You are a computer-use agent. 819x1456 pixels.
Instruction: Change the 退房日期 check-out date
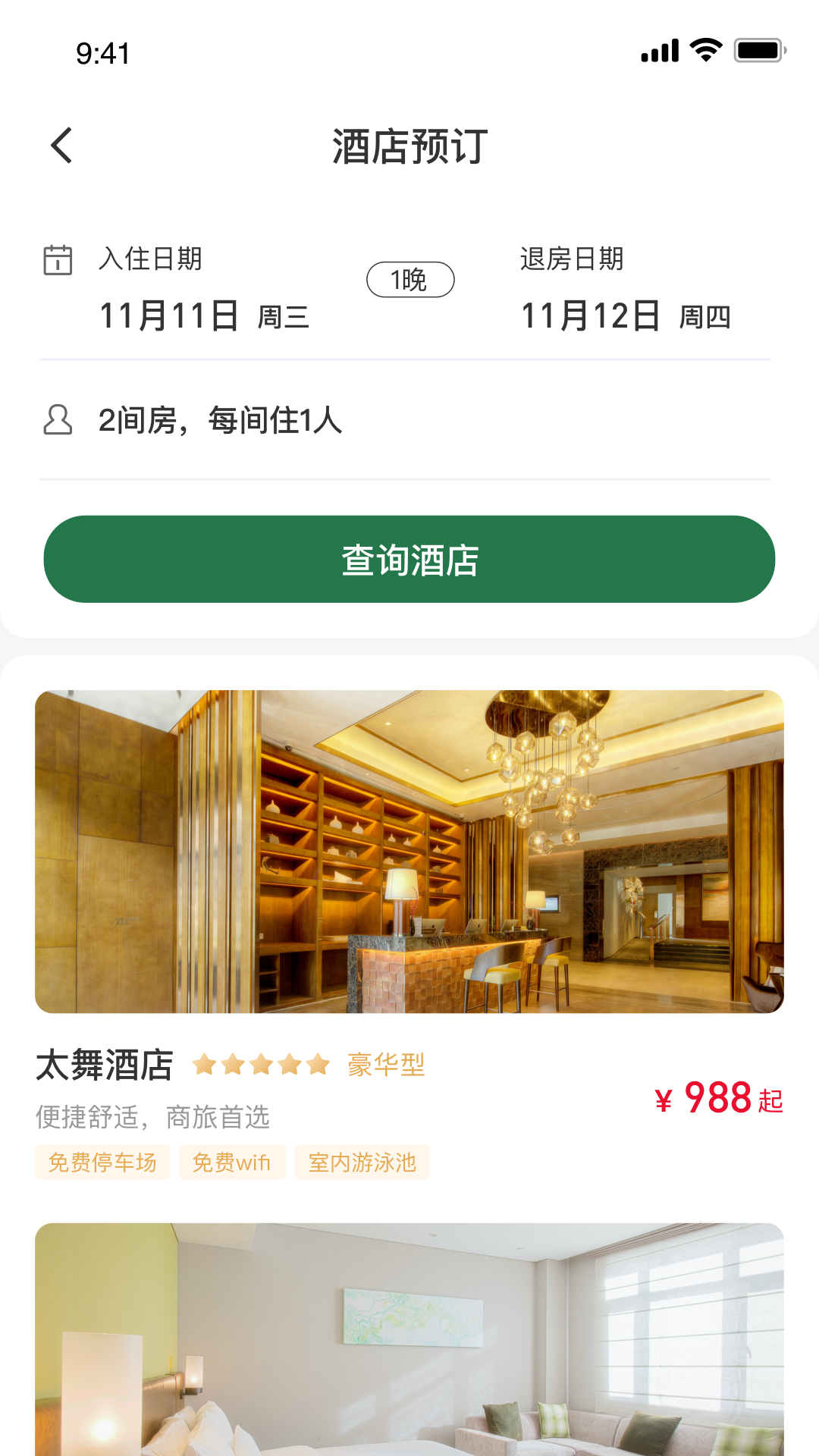625,315
